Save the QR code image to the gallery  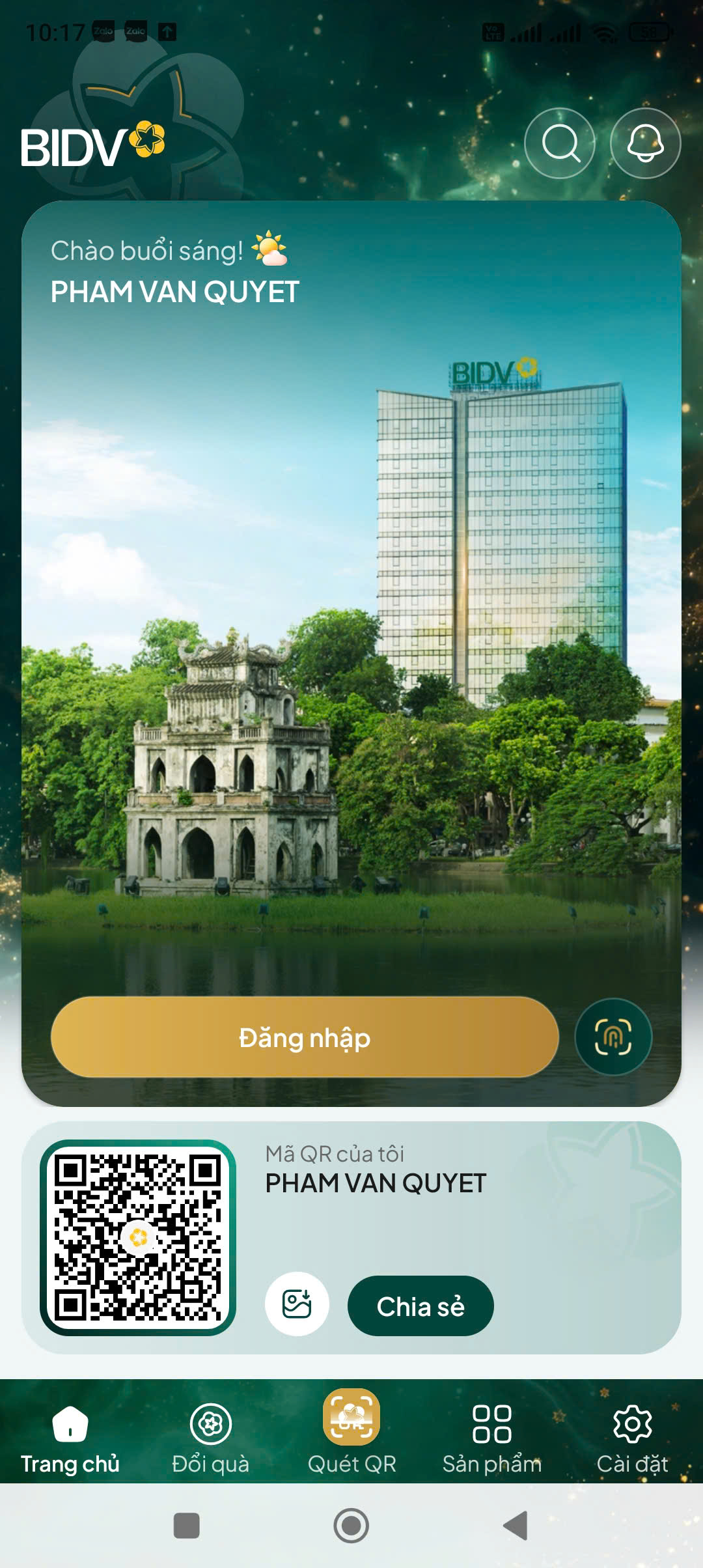pos(297,1304)
